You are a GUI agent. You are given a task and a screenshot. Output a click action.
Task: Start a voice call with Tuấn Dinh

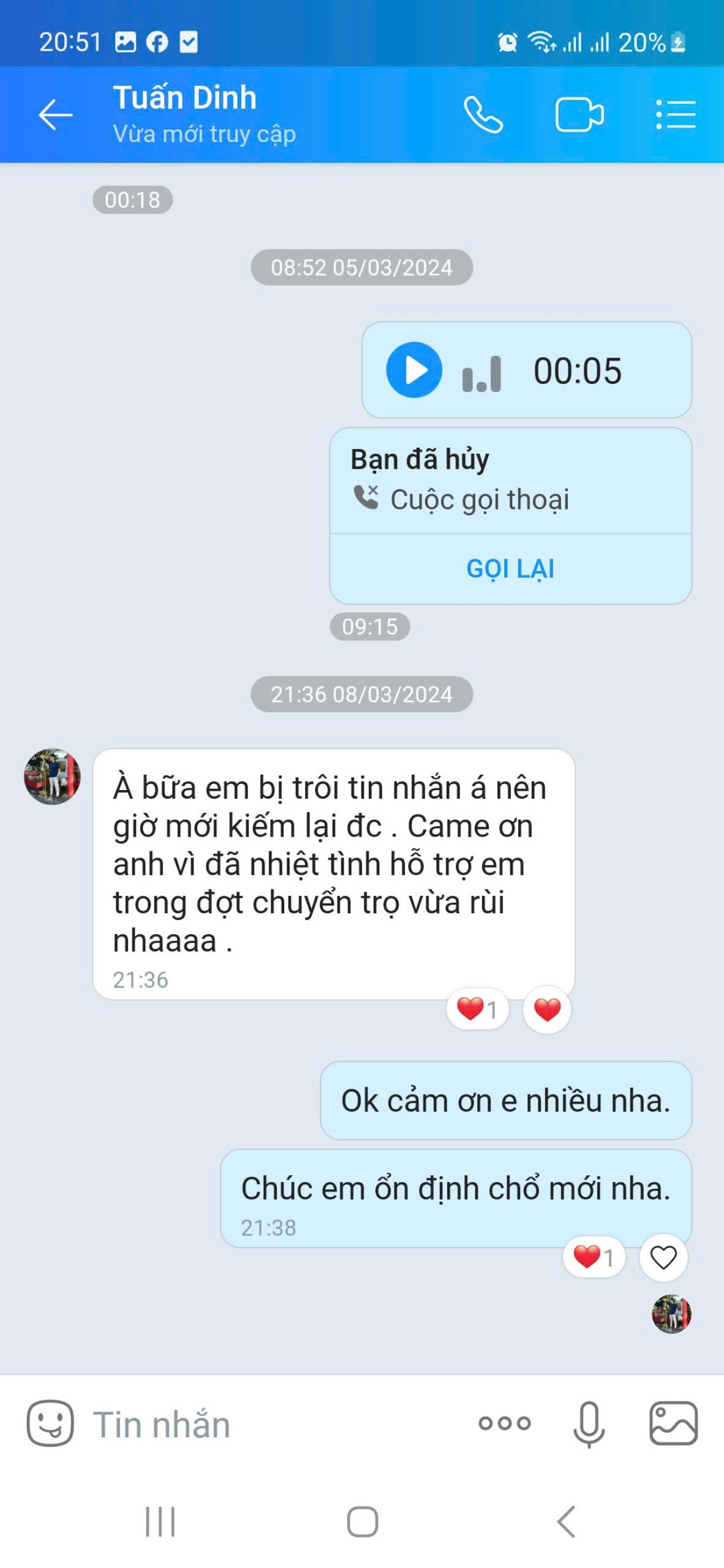point(483,115)
